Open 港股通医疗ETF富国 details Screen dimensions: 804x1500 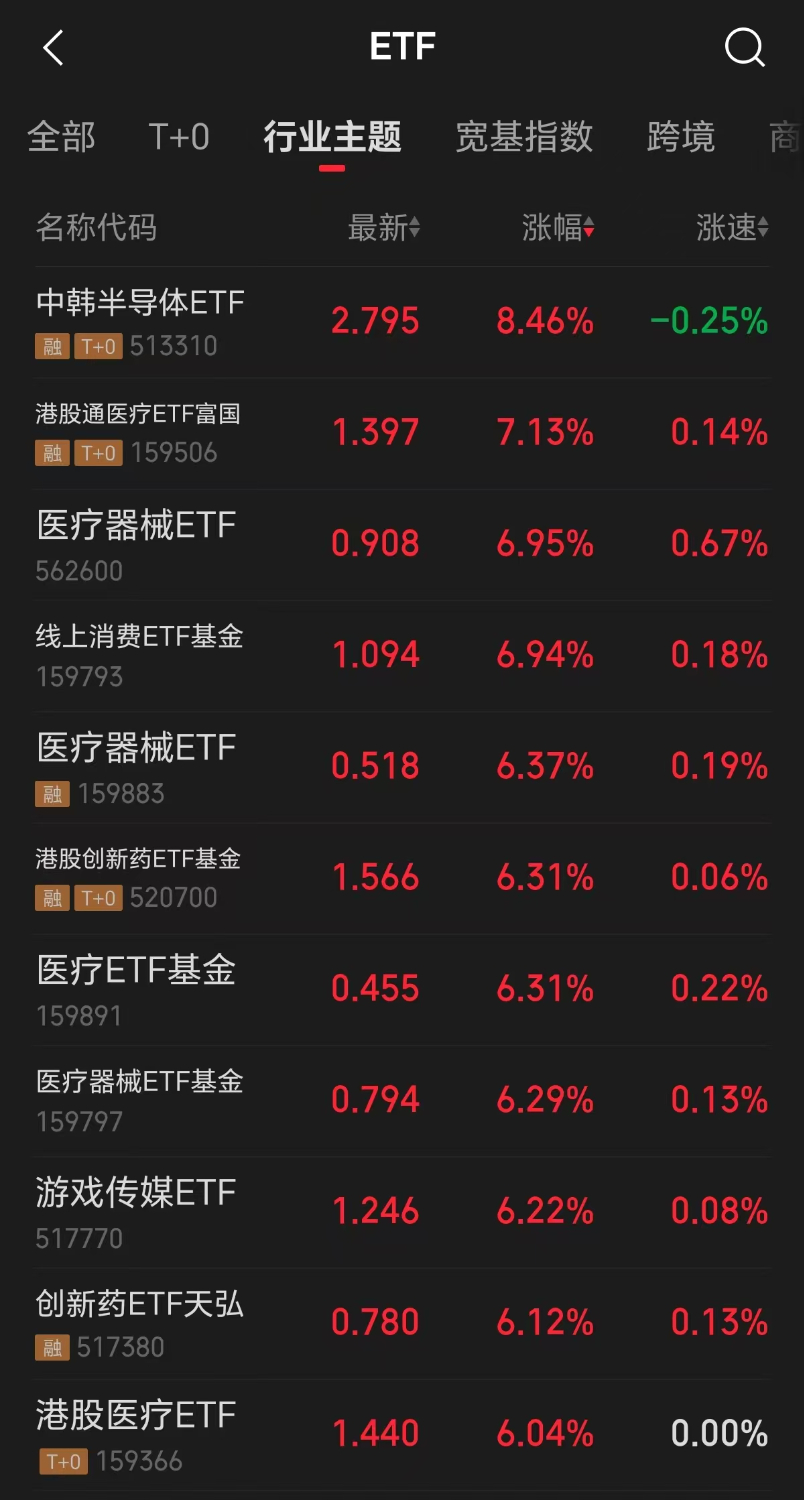tap(138, 432)
